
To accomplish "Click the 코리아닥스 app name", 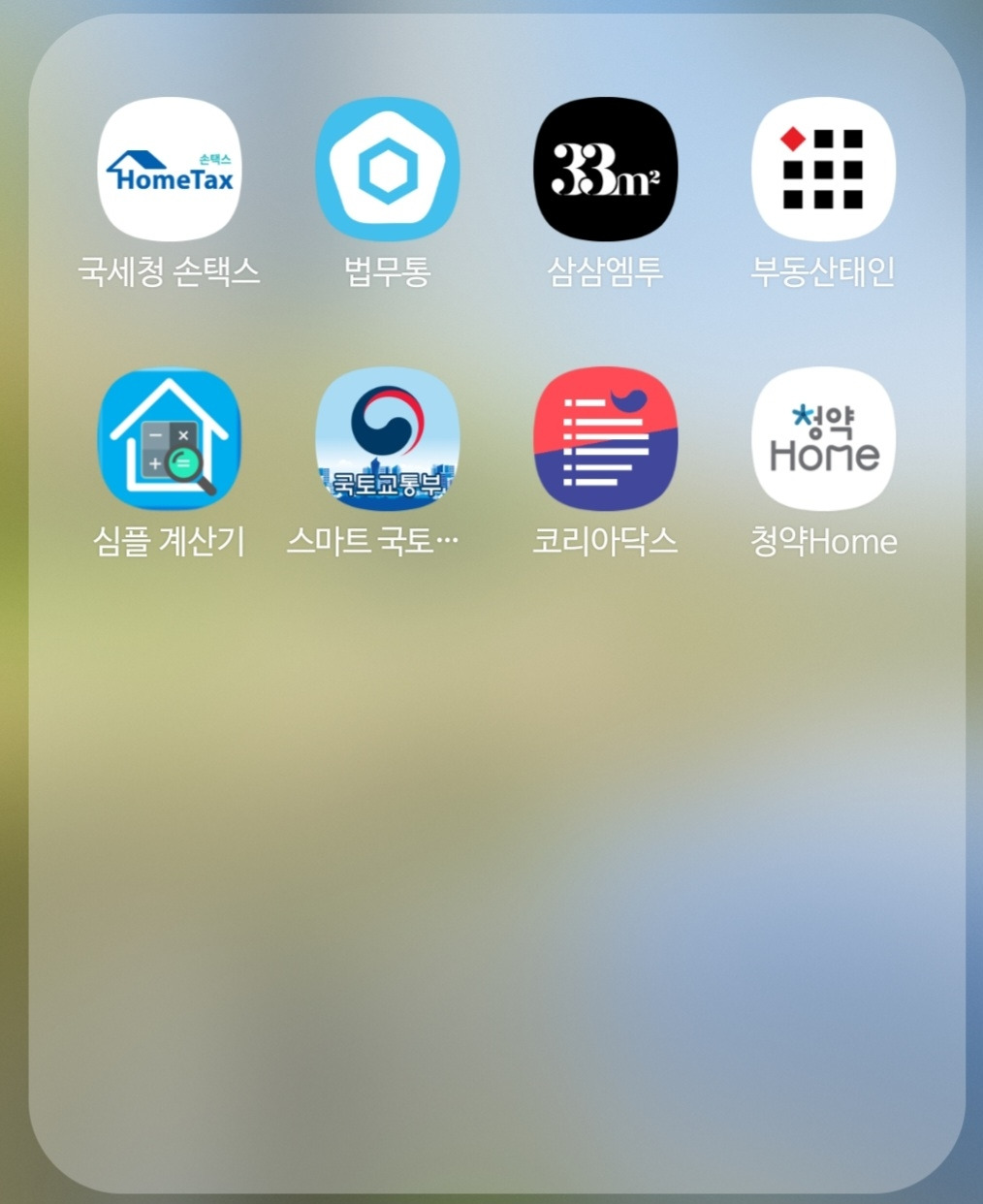I will pyautogui.click(x=605, y=542).
